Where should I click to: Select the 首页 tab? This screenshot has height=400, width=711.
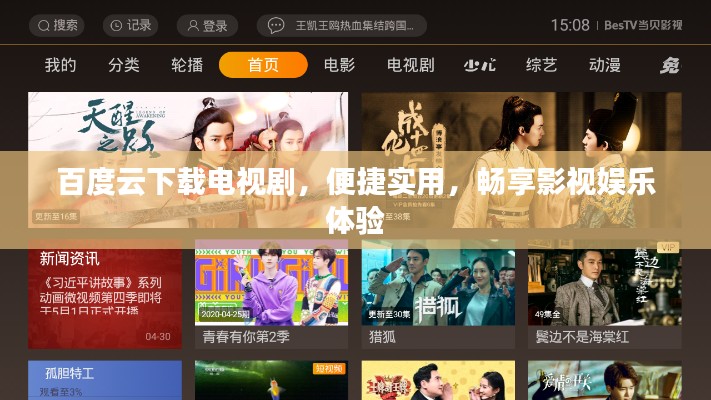(x=263, y=65)
